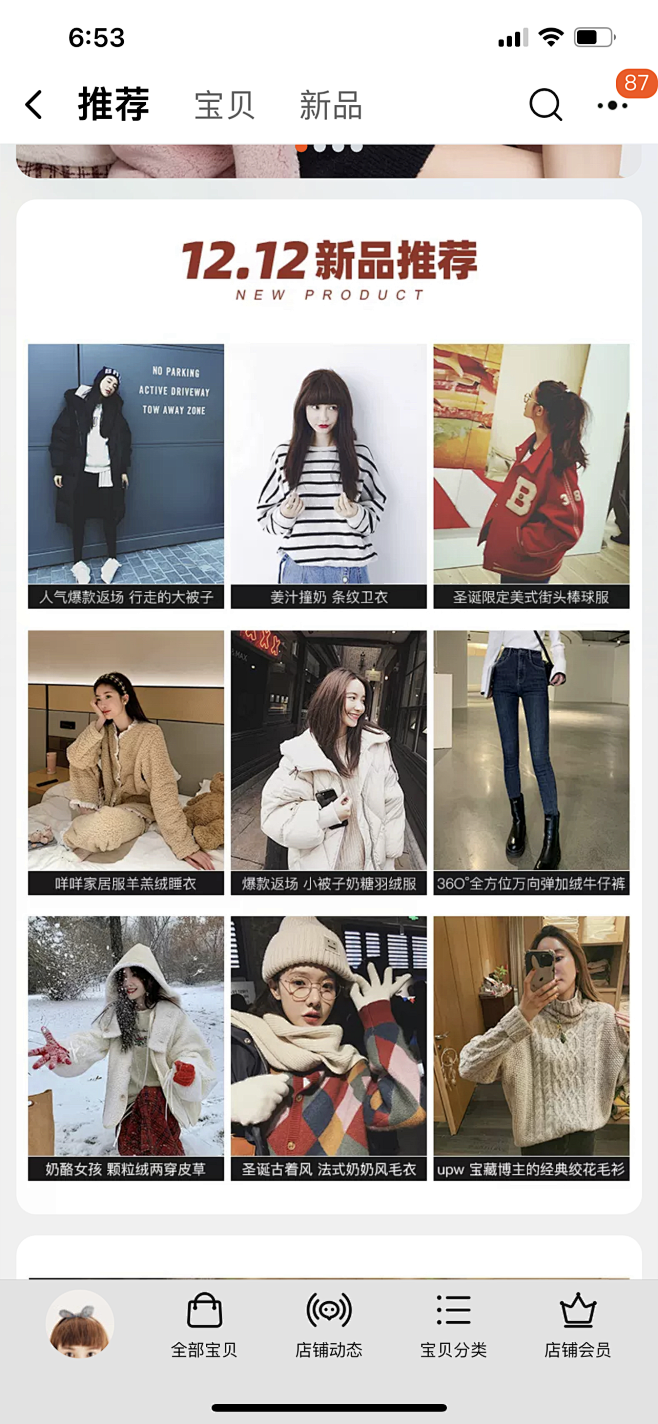
Task: Select the 咩咩家居服羊羔绒睡衣 product
Action: (126, 761)
